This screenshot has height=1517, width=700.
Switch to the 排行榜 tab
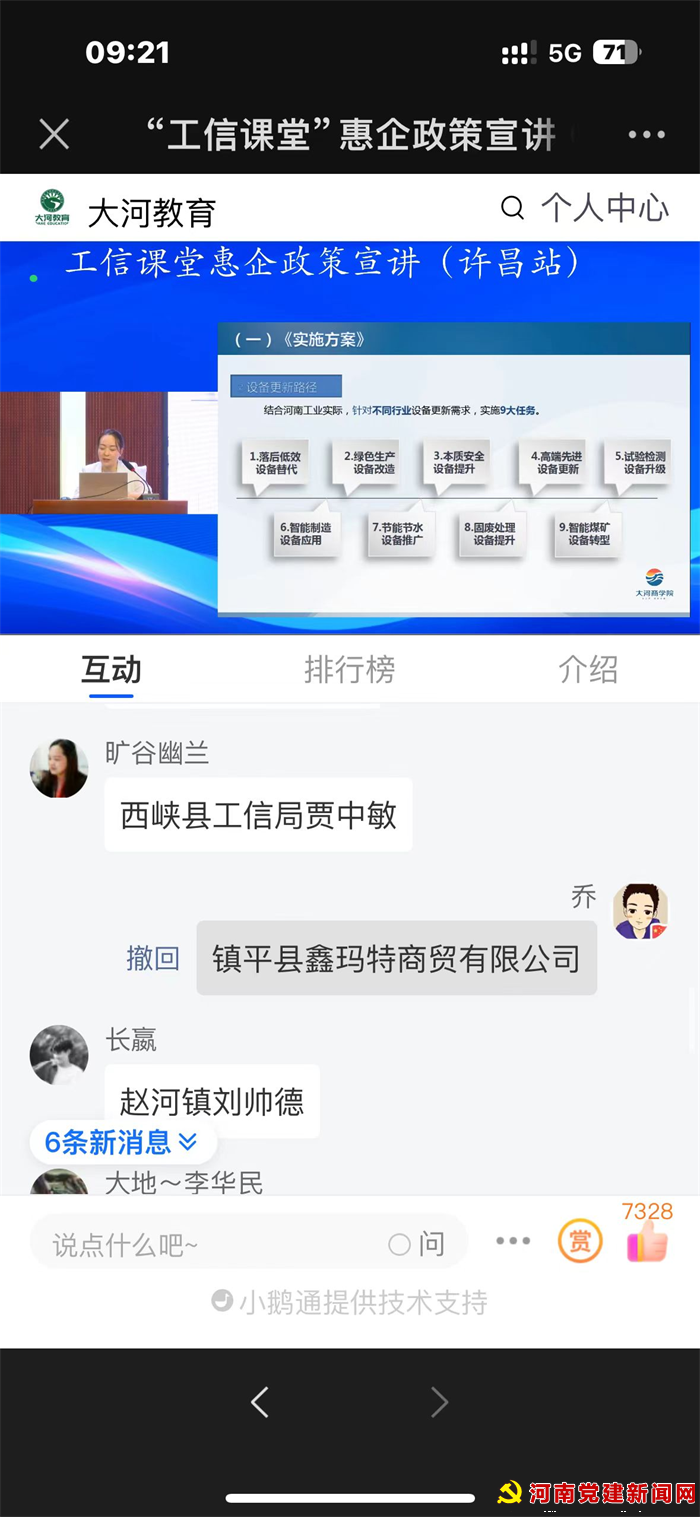click(x=349, y=669)
